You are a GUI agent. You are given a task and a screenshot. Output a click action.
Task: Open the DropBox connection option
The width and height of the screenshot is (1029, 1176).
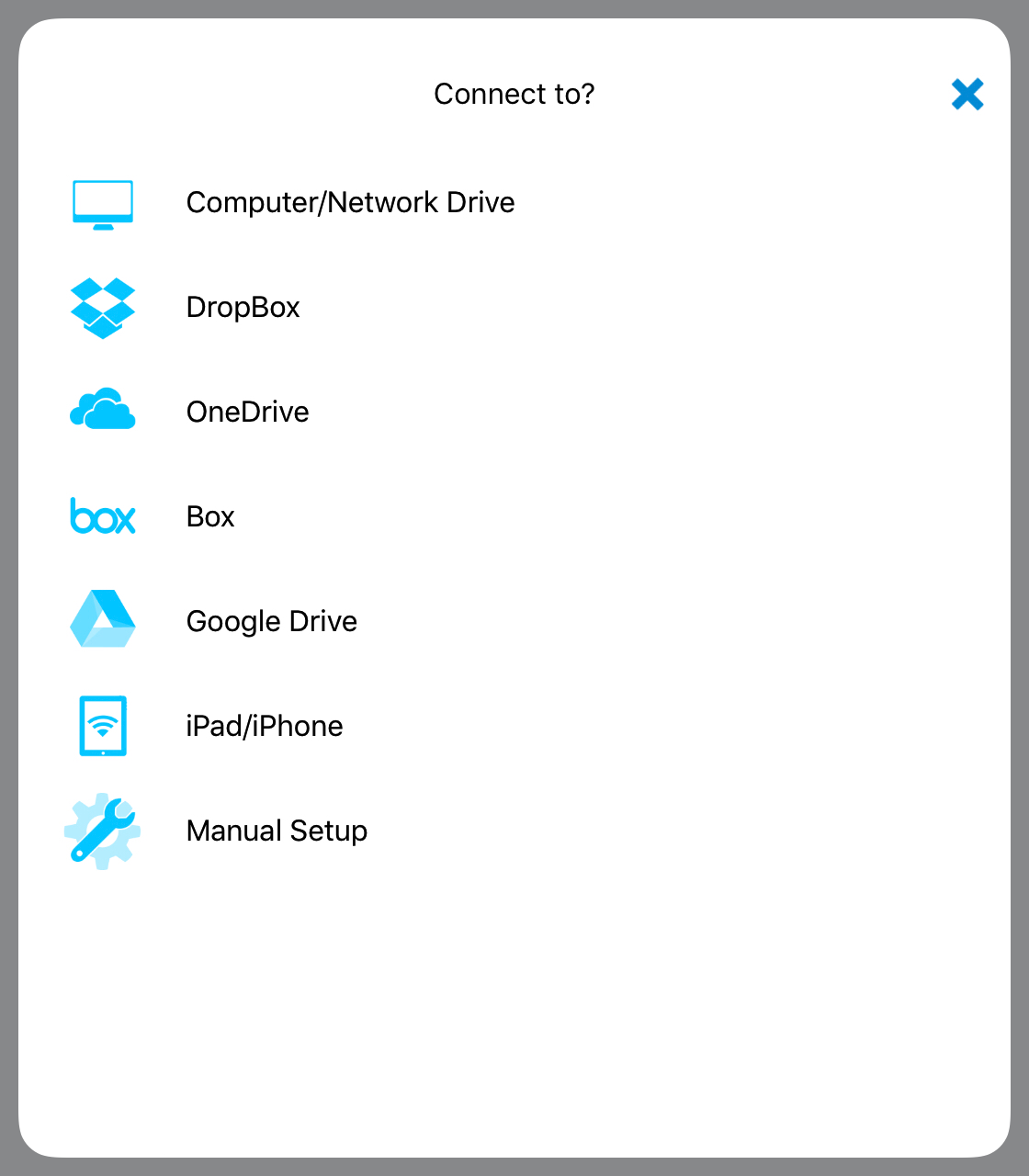click(x=243, y=308)
